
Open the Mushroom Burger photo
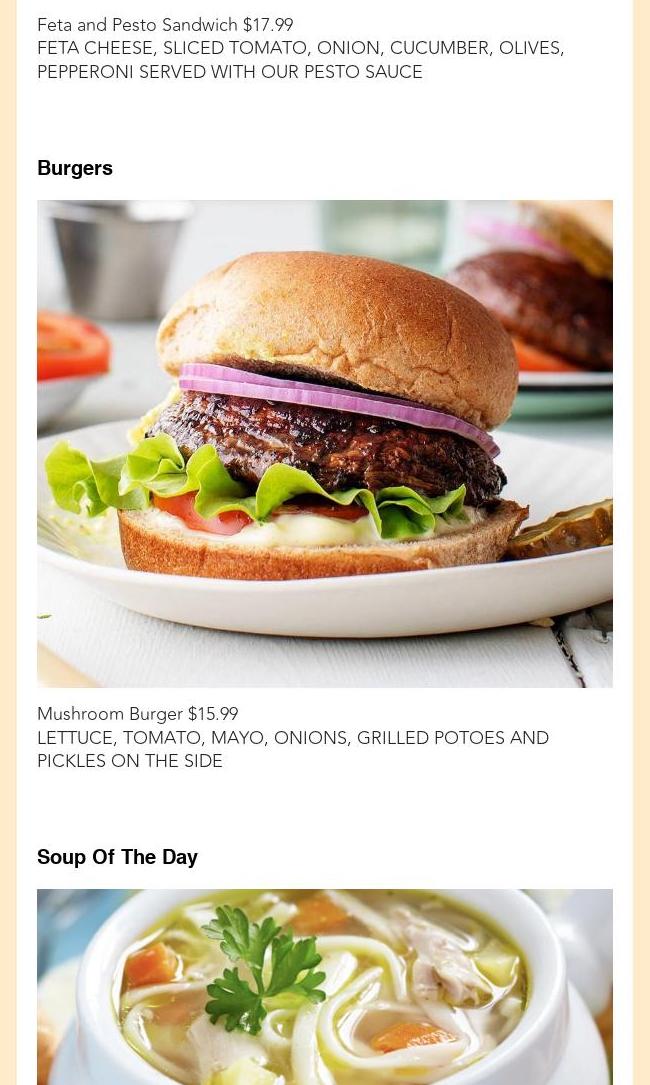(325, 444)
